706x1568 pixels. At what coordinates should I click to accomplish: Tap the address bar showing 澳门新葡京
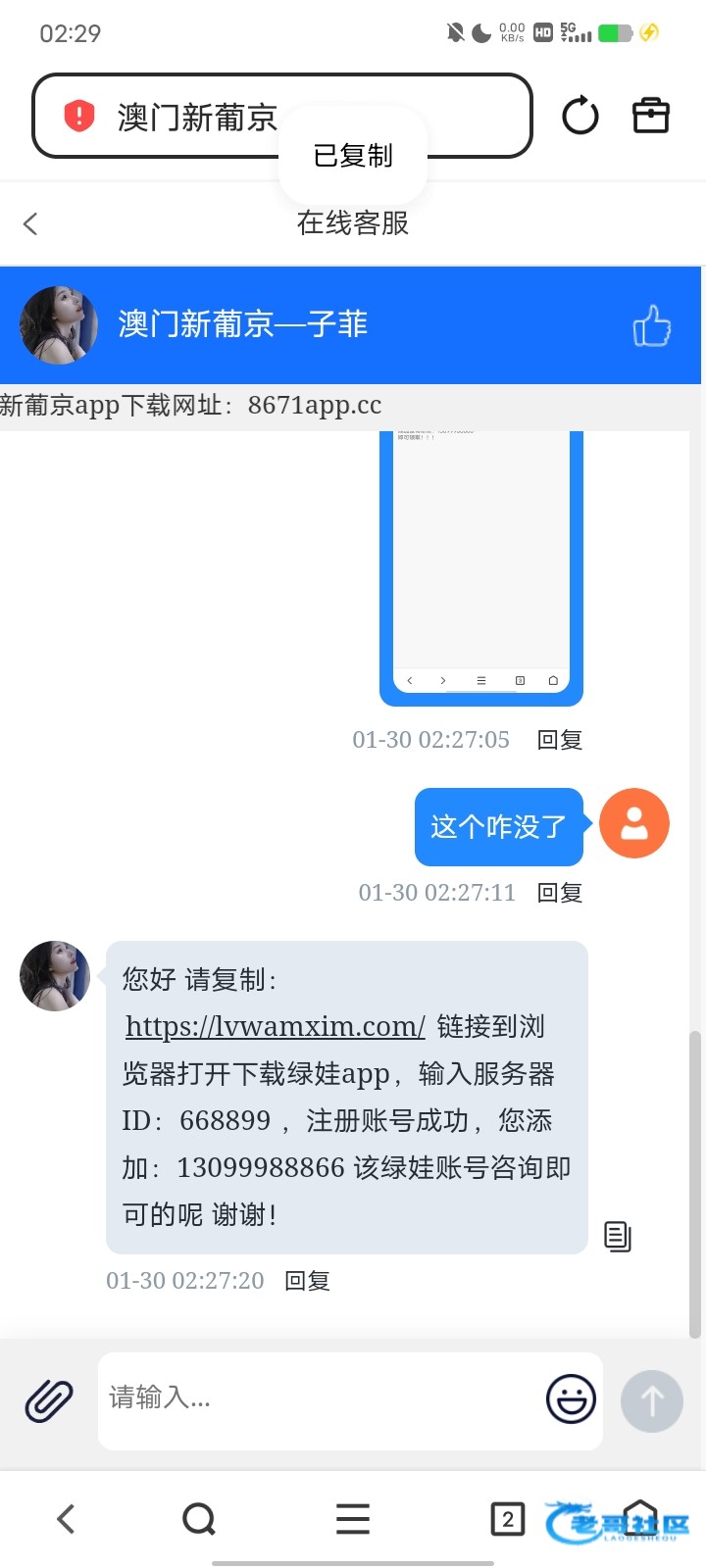coord(196,118)
